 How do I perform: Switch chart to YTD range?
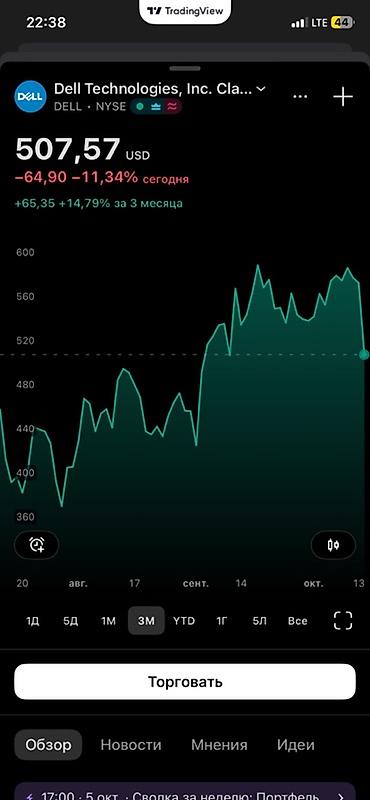(184, 621)
